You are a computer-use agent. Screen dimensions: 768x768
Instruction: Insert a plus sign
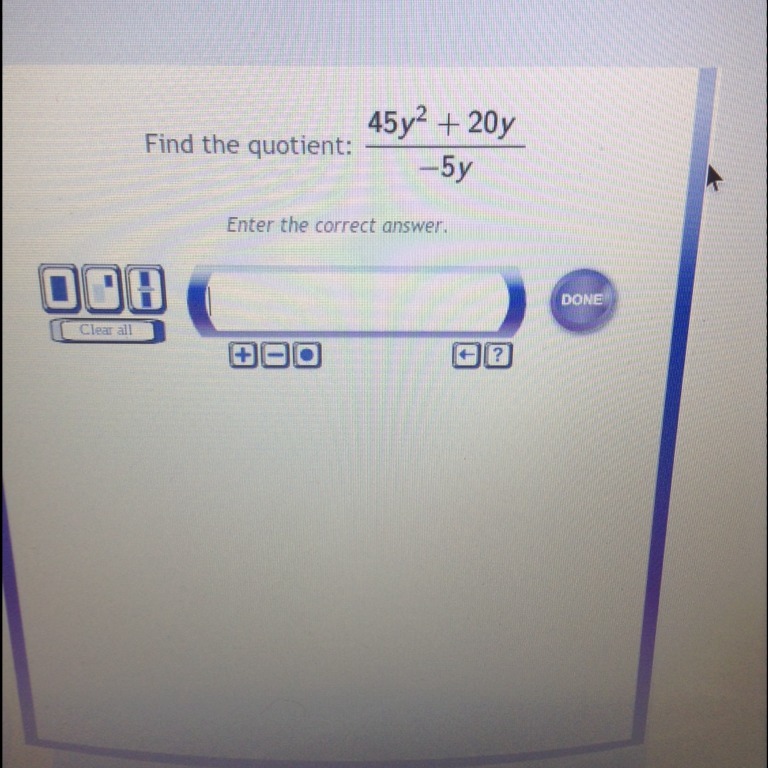pos(241,355)
